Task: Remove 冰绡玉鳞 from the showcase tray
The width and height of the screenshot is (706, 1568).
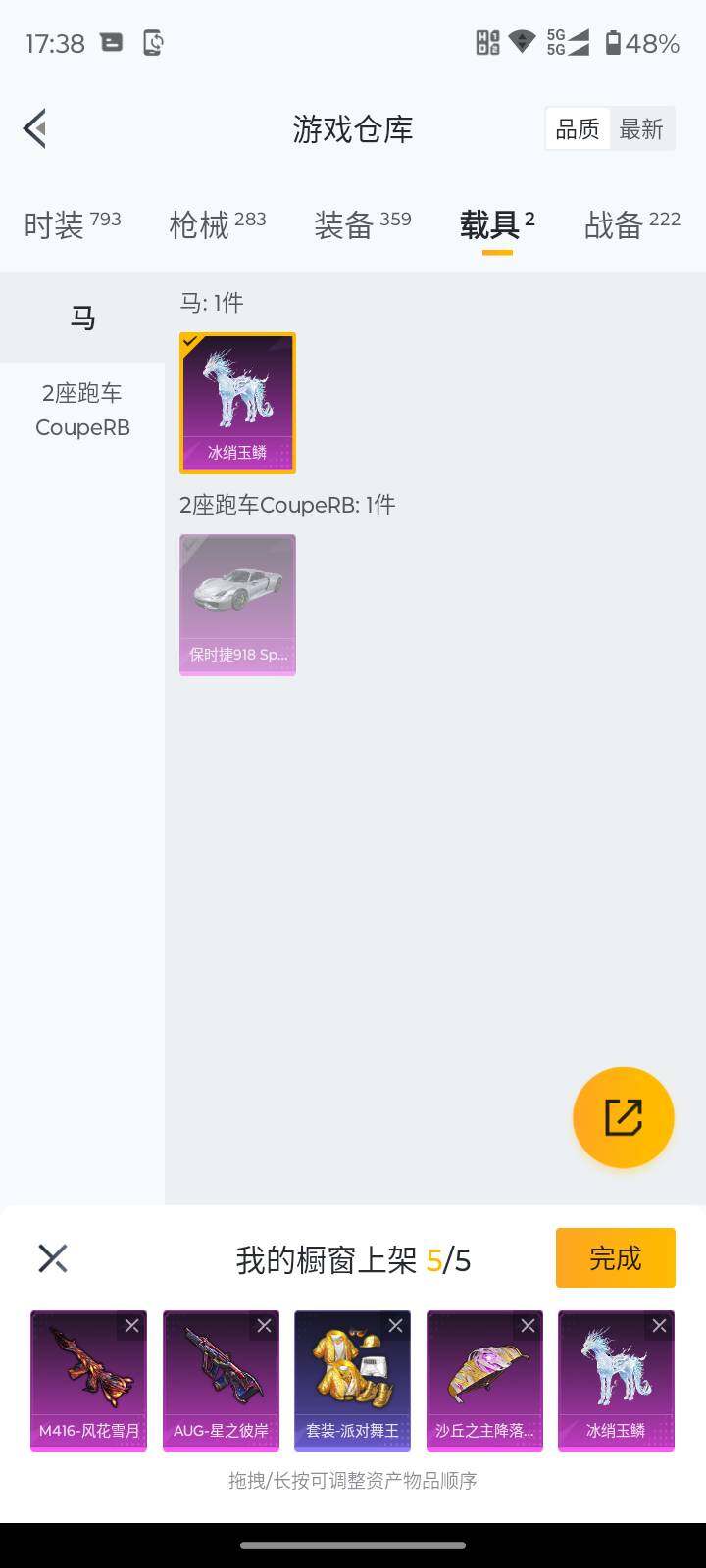Action: tap(659, 1326)
